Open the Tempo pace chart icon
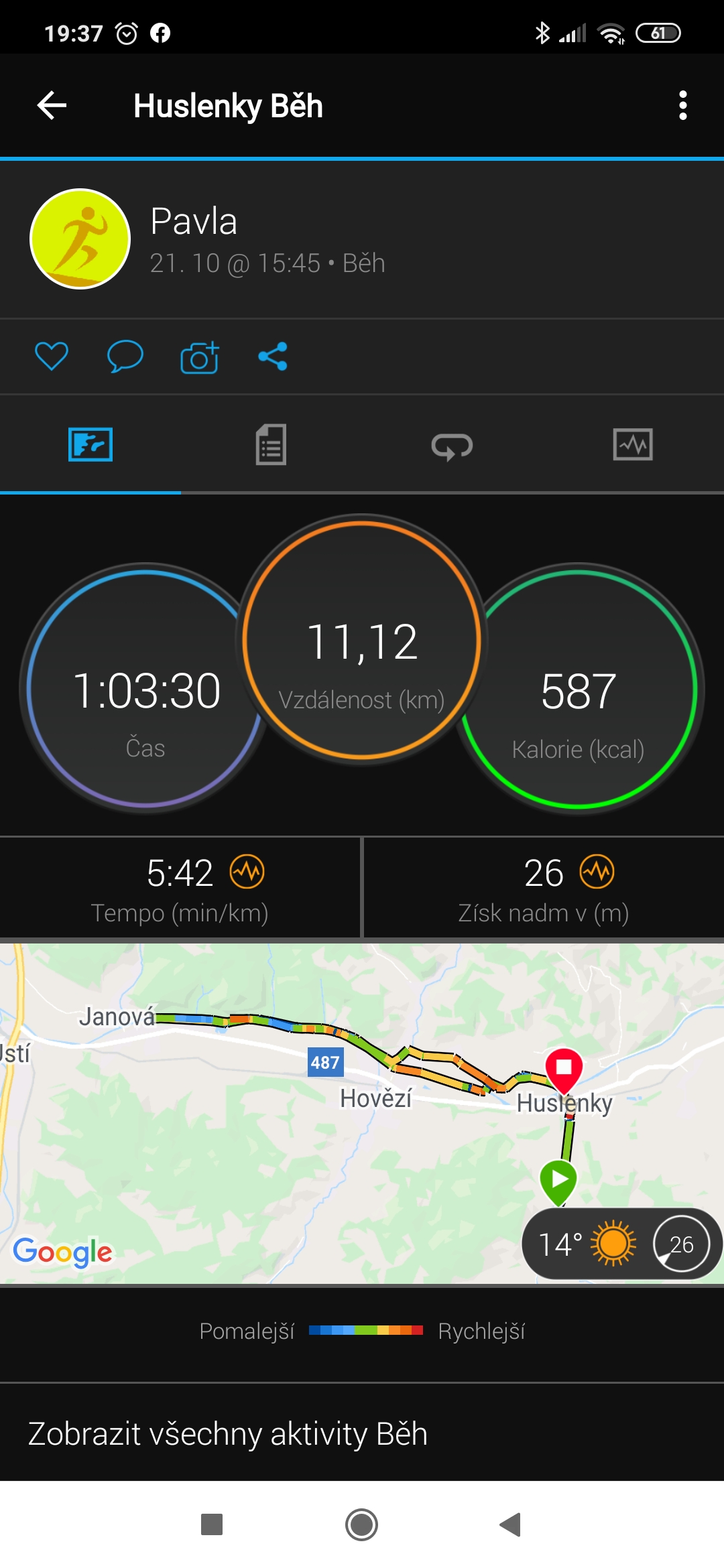The width and height of the screenshot is (724, 1568). tap(247, 872)
